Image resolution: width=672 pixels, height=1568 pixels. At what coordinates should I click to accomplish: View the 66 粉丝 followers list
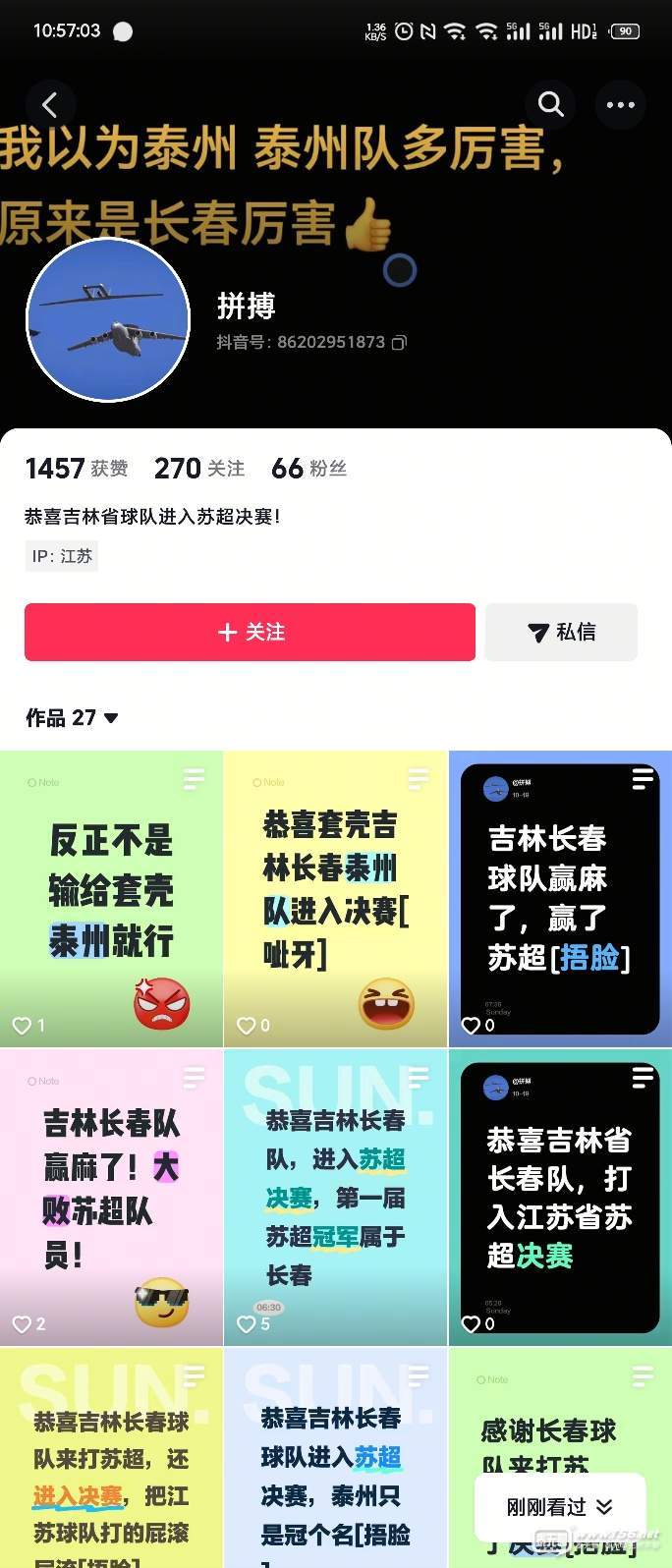308,469
